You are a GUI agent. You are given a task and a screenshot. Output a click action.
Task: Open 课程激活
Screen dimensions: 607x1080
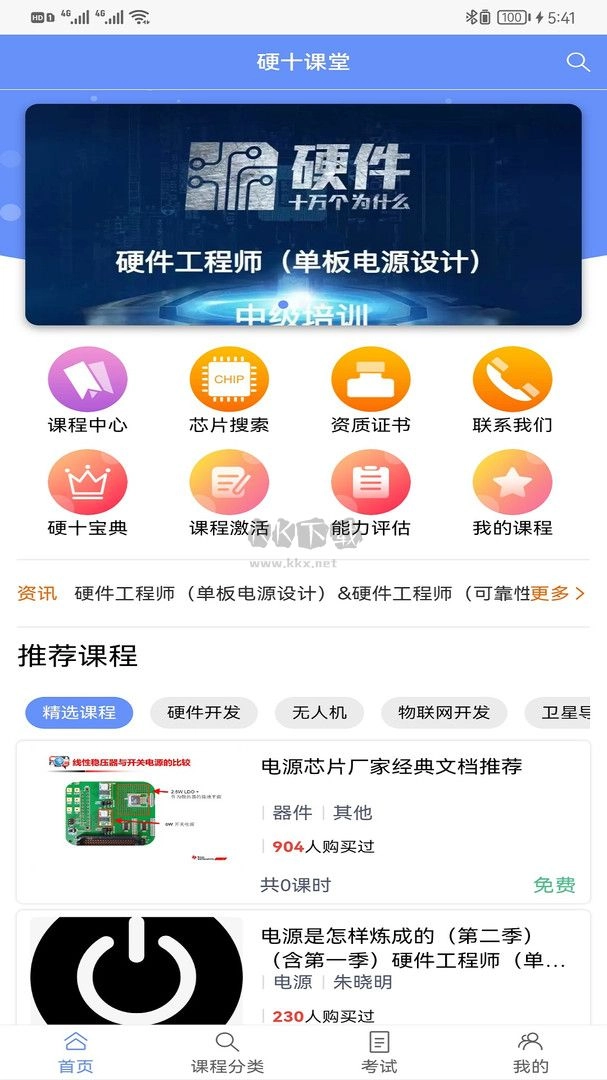[x=229, y=494]
